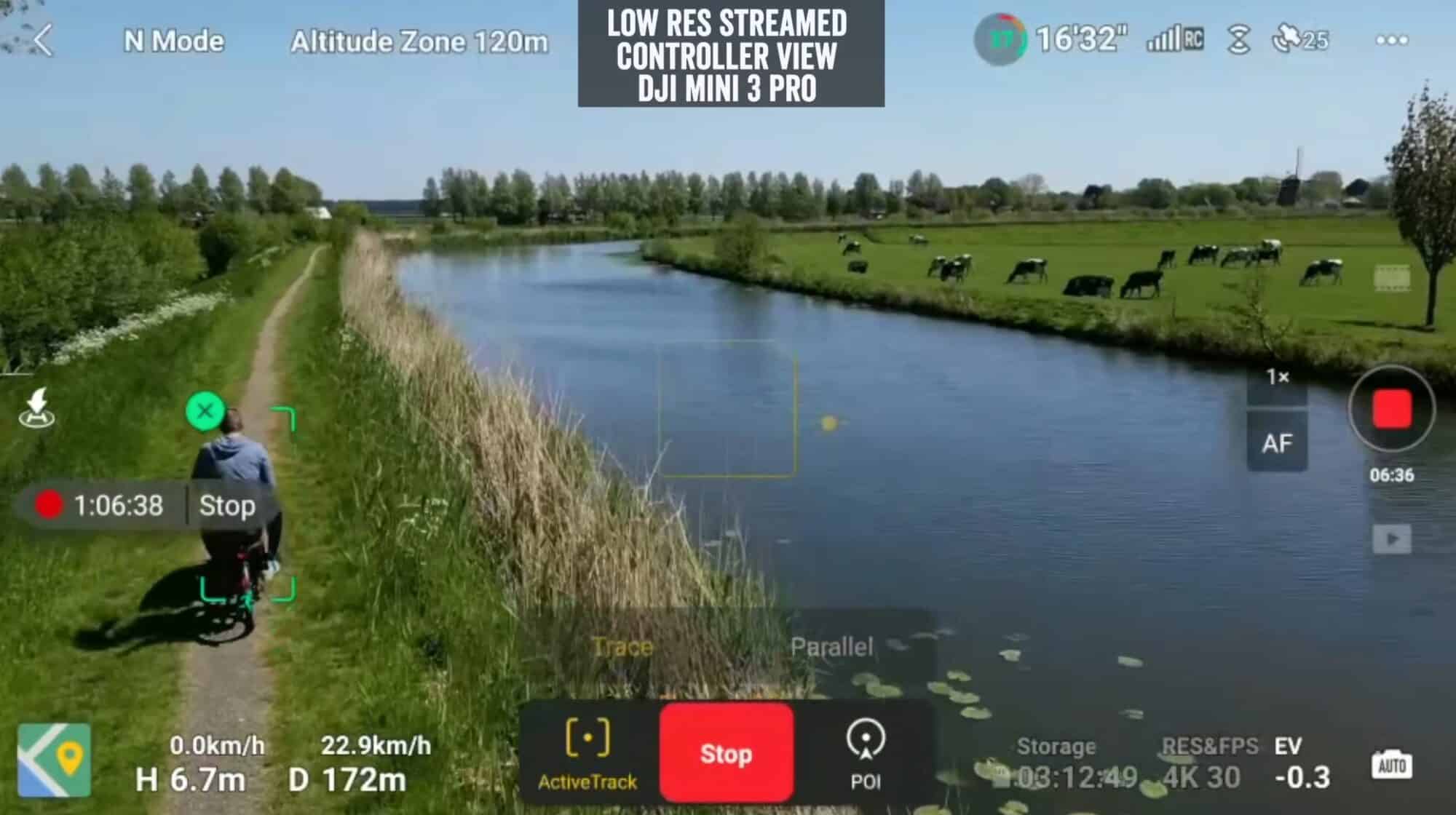1456x815 pixels.
Task: Tap the big red Stop button
Action: (726, 753)
